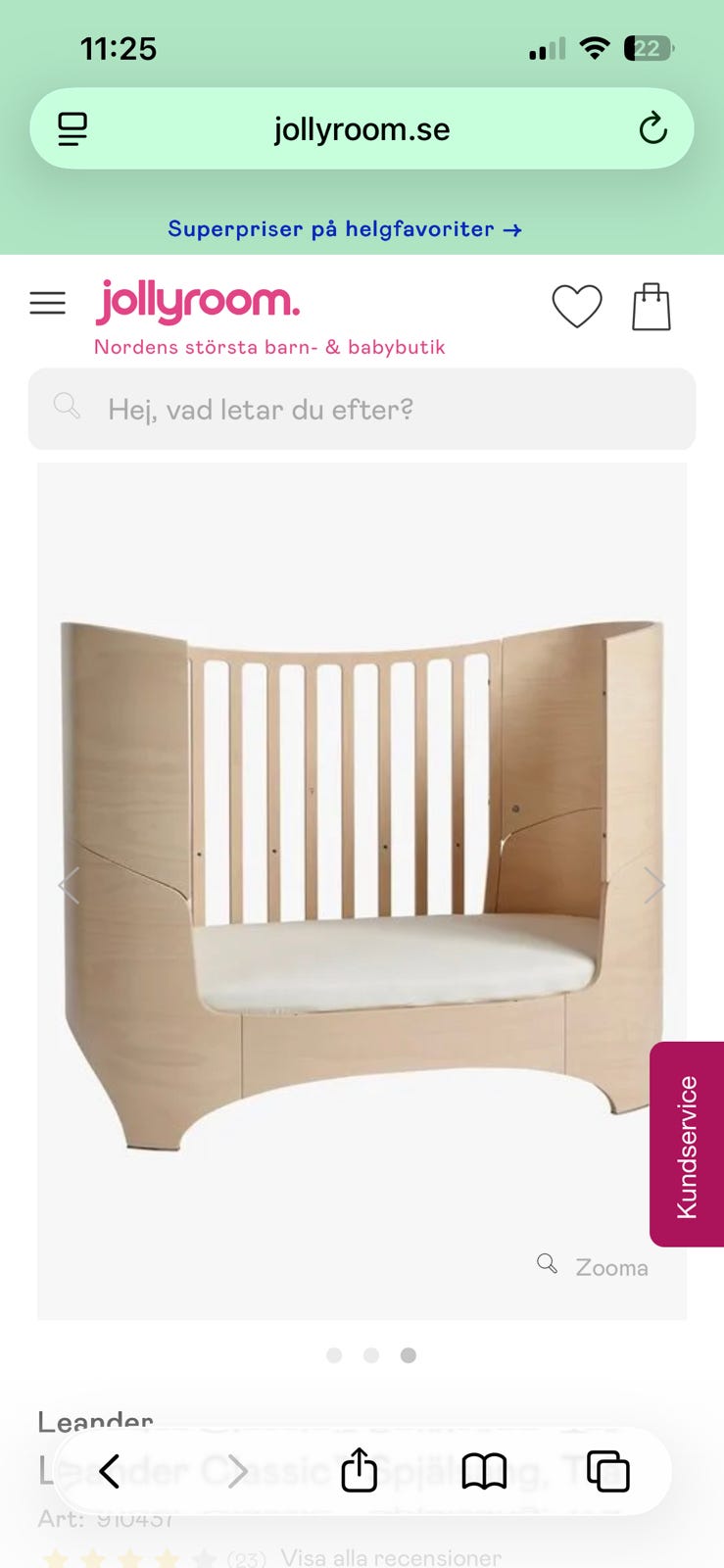Open the Superpriser på helgfavoriter link
Viewport: 724px width, 1568px height.
[344, 229]
